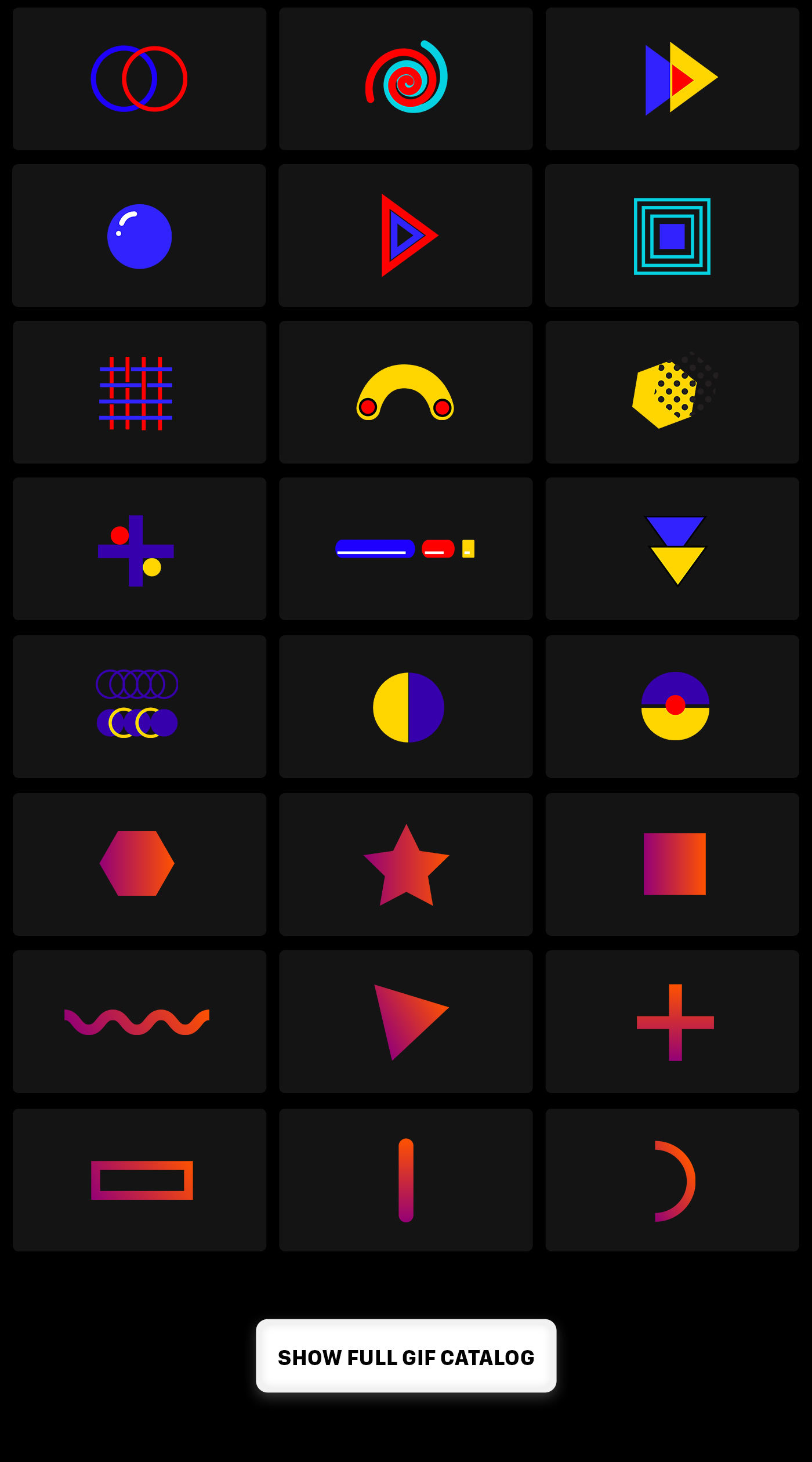
Task: Select the red and cyan spiral GIF
Action: pos(406,79)
